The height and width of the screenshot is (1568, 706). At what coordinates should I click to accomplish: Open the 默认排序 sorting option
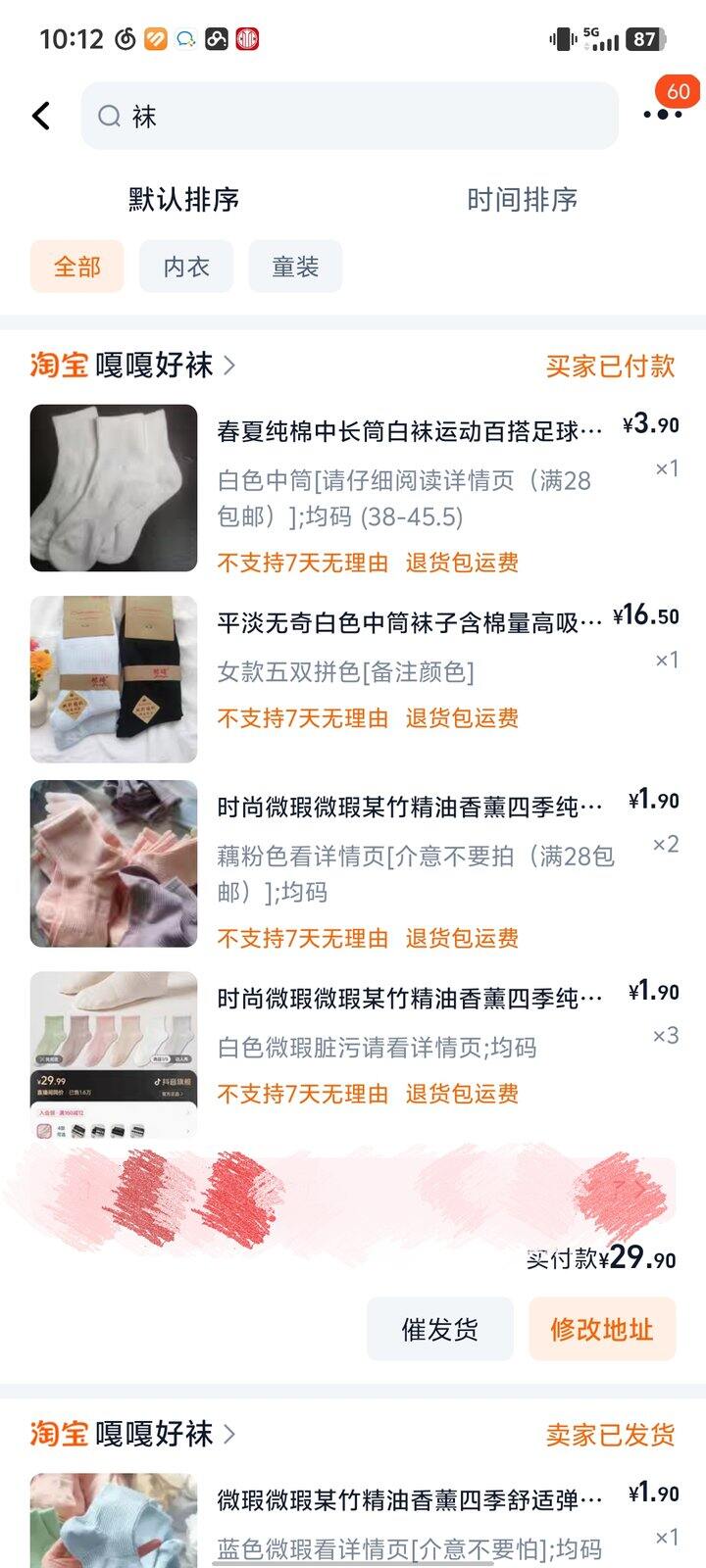click(182, 199)
